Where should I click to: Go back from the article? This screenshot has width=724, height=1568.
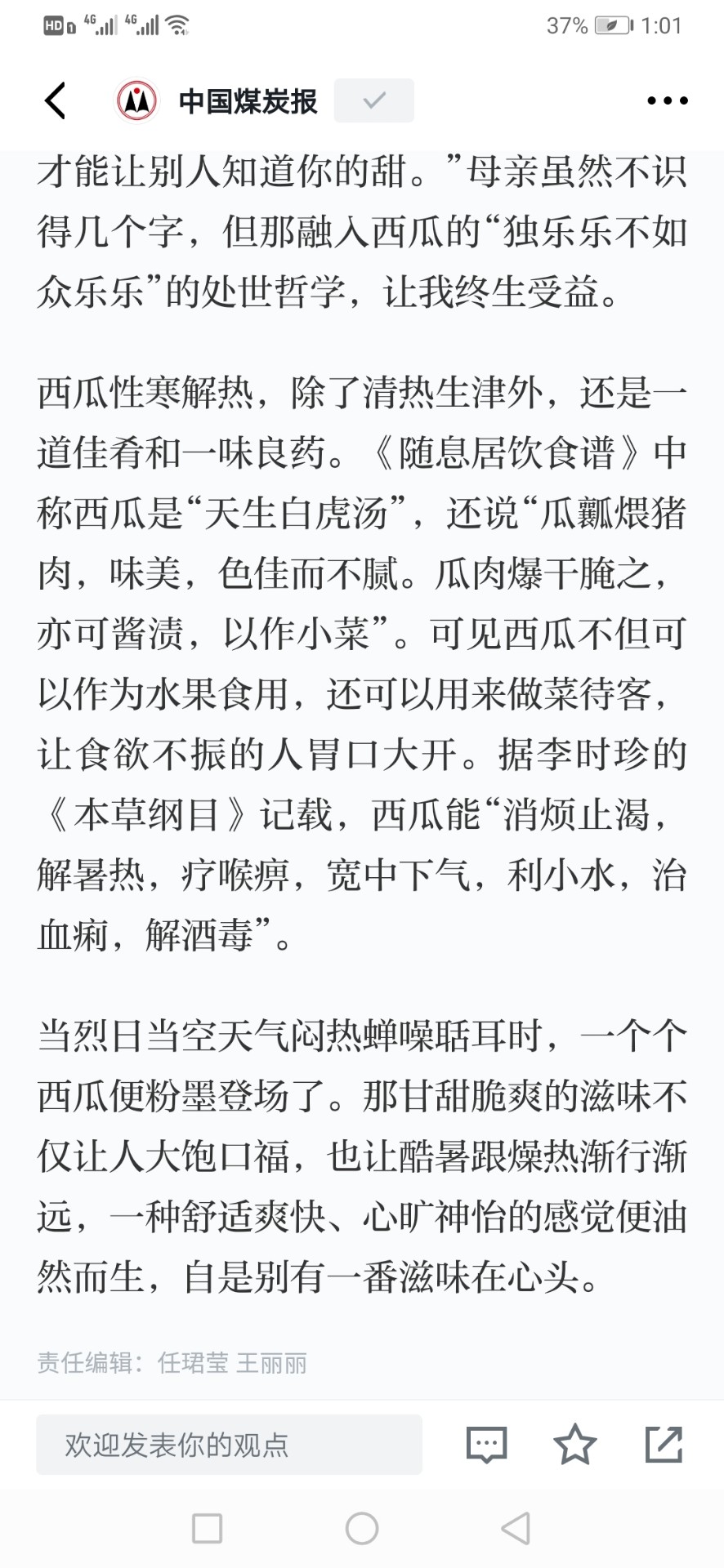click(55, 101)
